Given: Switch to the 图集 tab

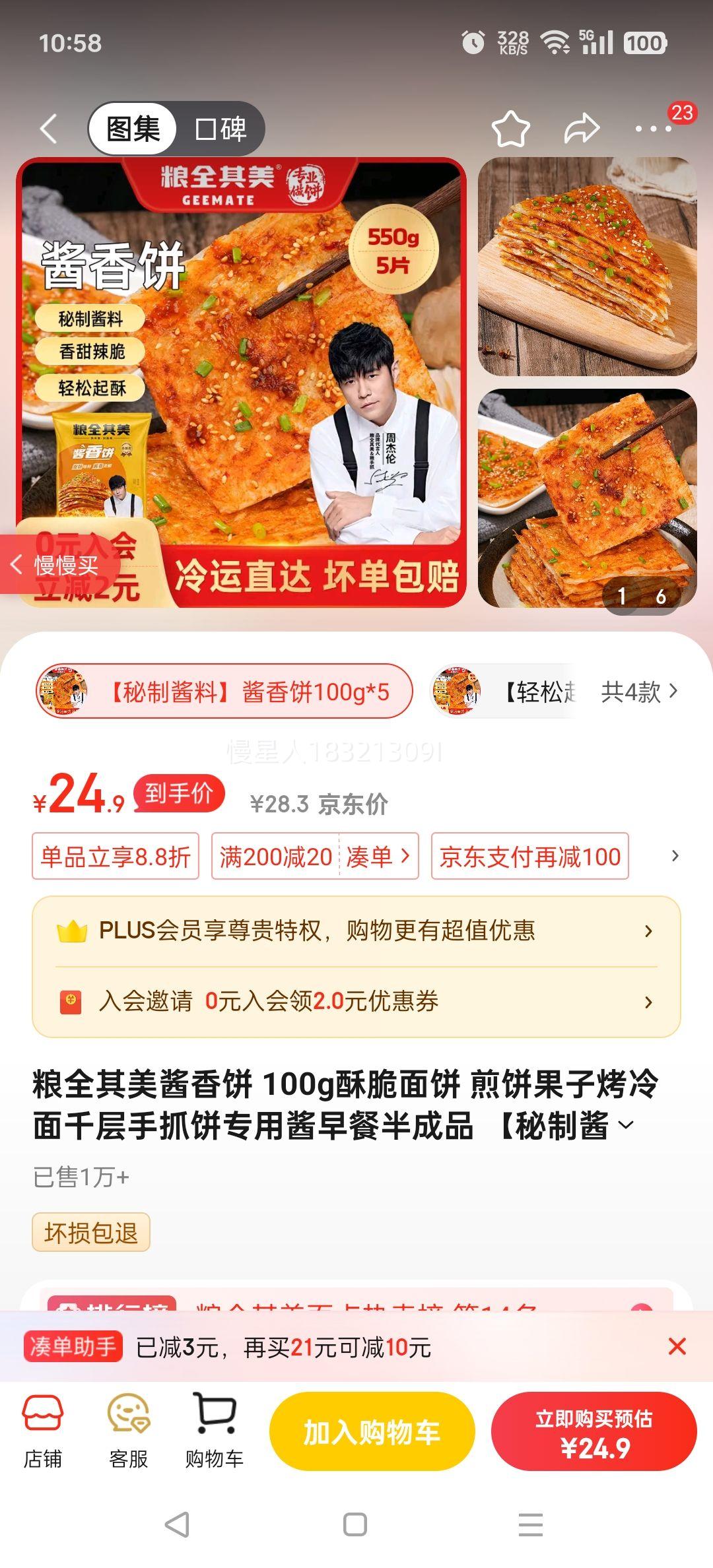Looking at the screenshot, I should 132,129.
